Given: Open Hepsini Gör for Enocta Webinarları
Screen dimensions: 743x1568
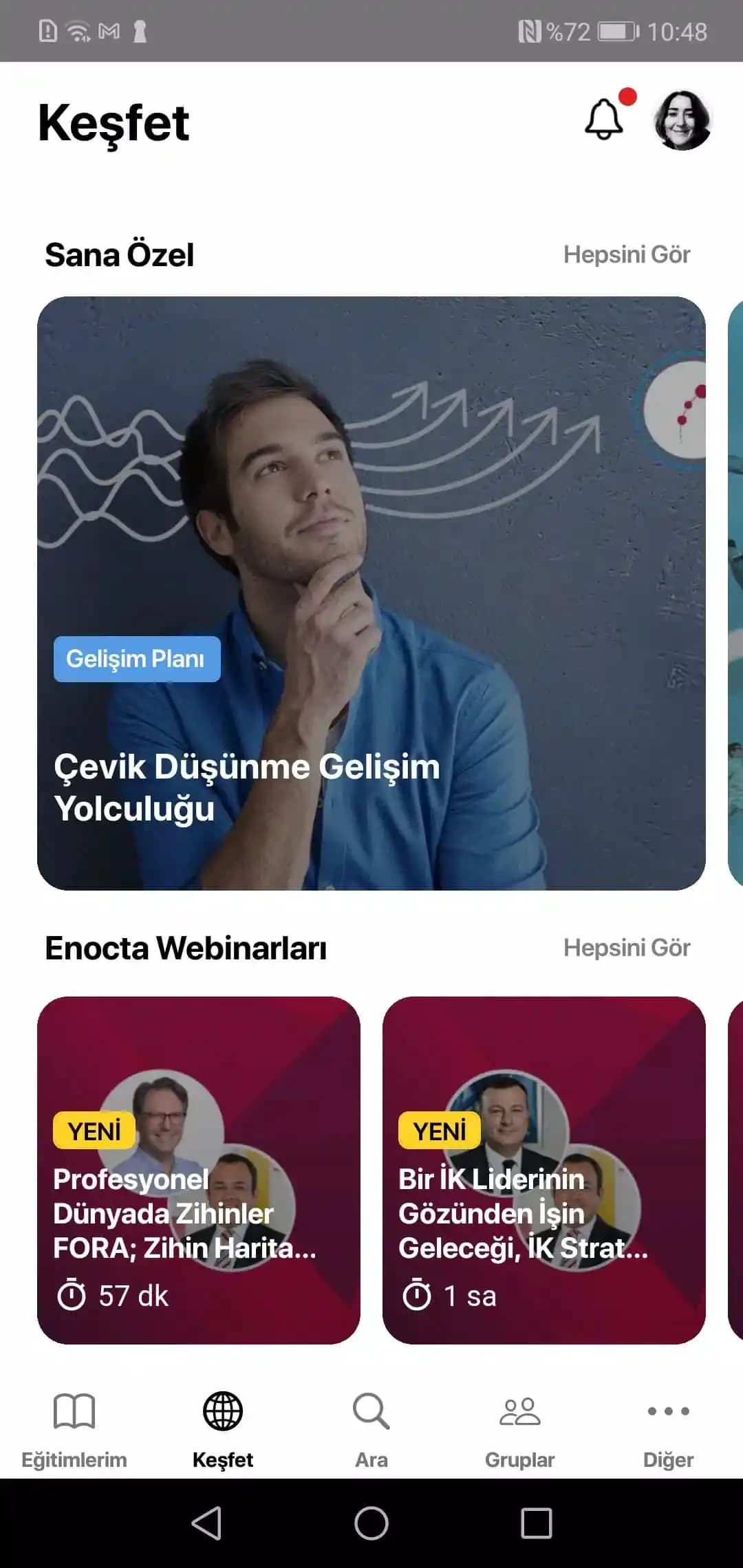Looking at the screenshot, I should click(627, 947).
